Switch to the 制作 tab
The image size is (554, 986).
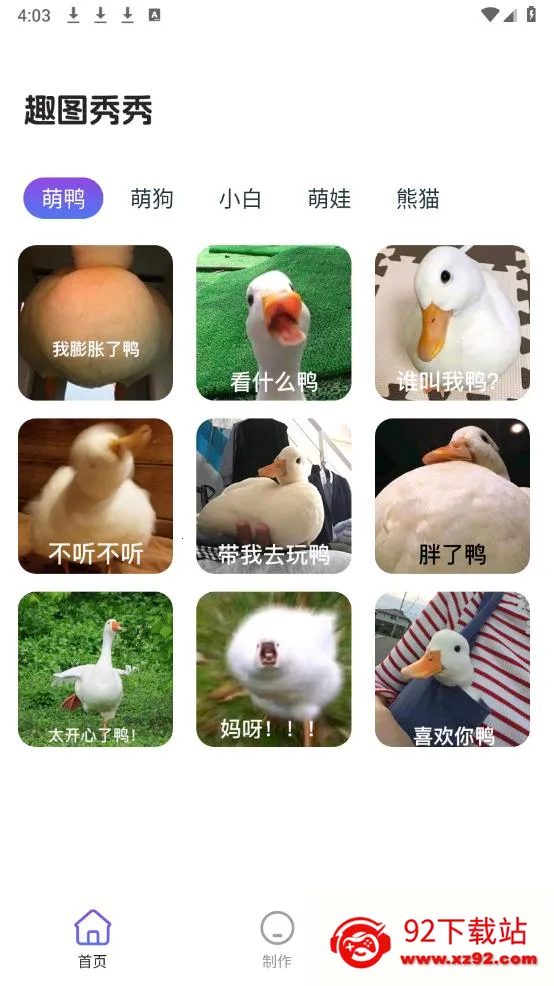[277, 938]
